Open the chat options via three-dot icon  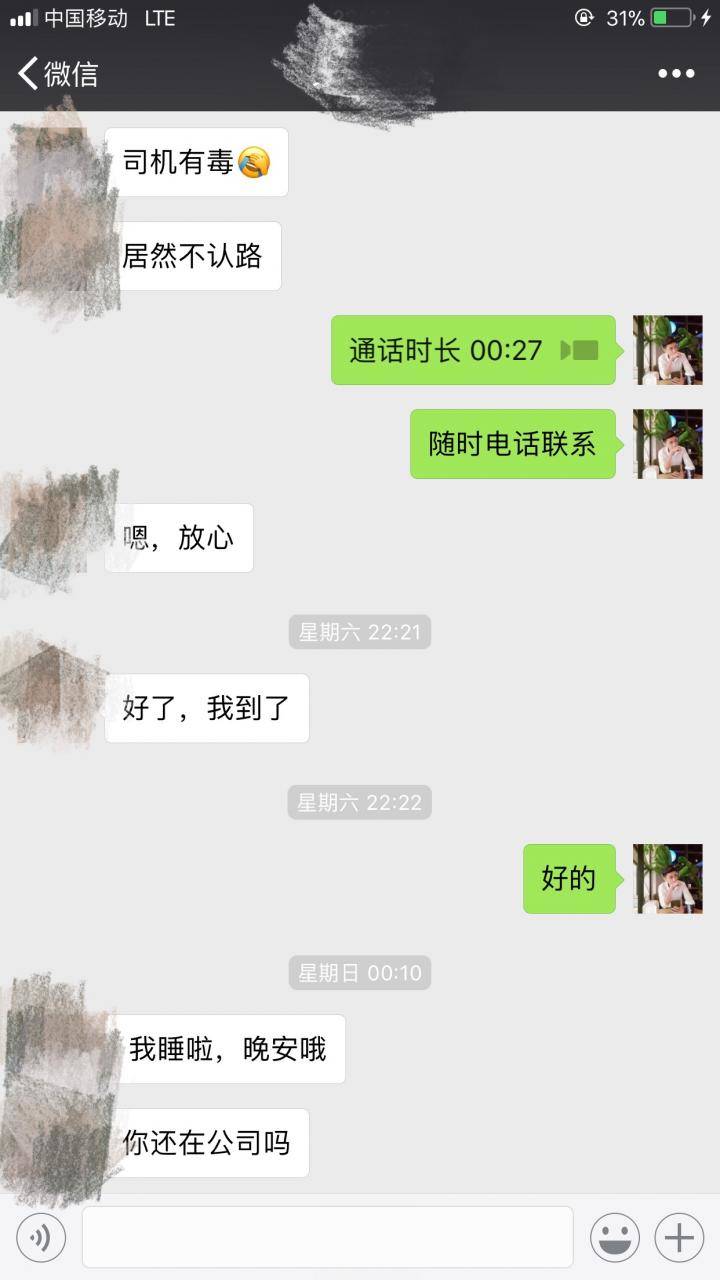(x=676, y=73)
